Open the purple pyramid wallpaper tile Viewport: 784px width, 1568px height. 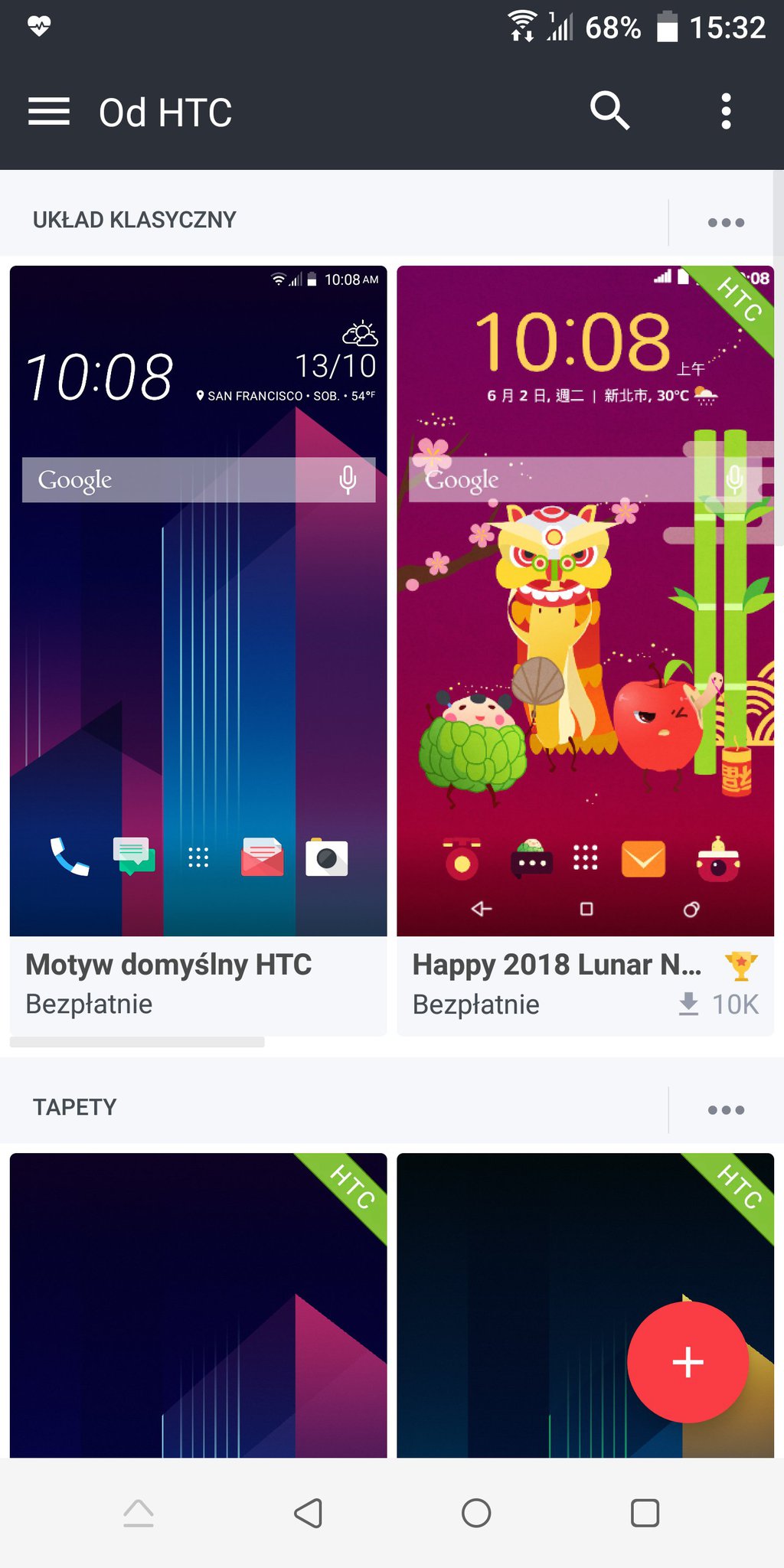pyautogui.click(x=198, y=1305)
